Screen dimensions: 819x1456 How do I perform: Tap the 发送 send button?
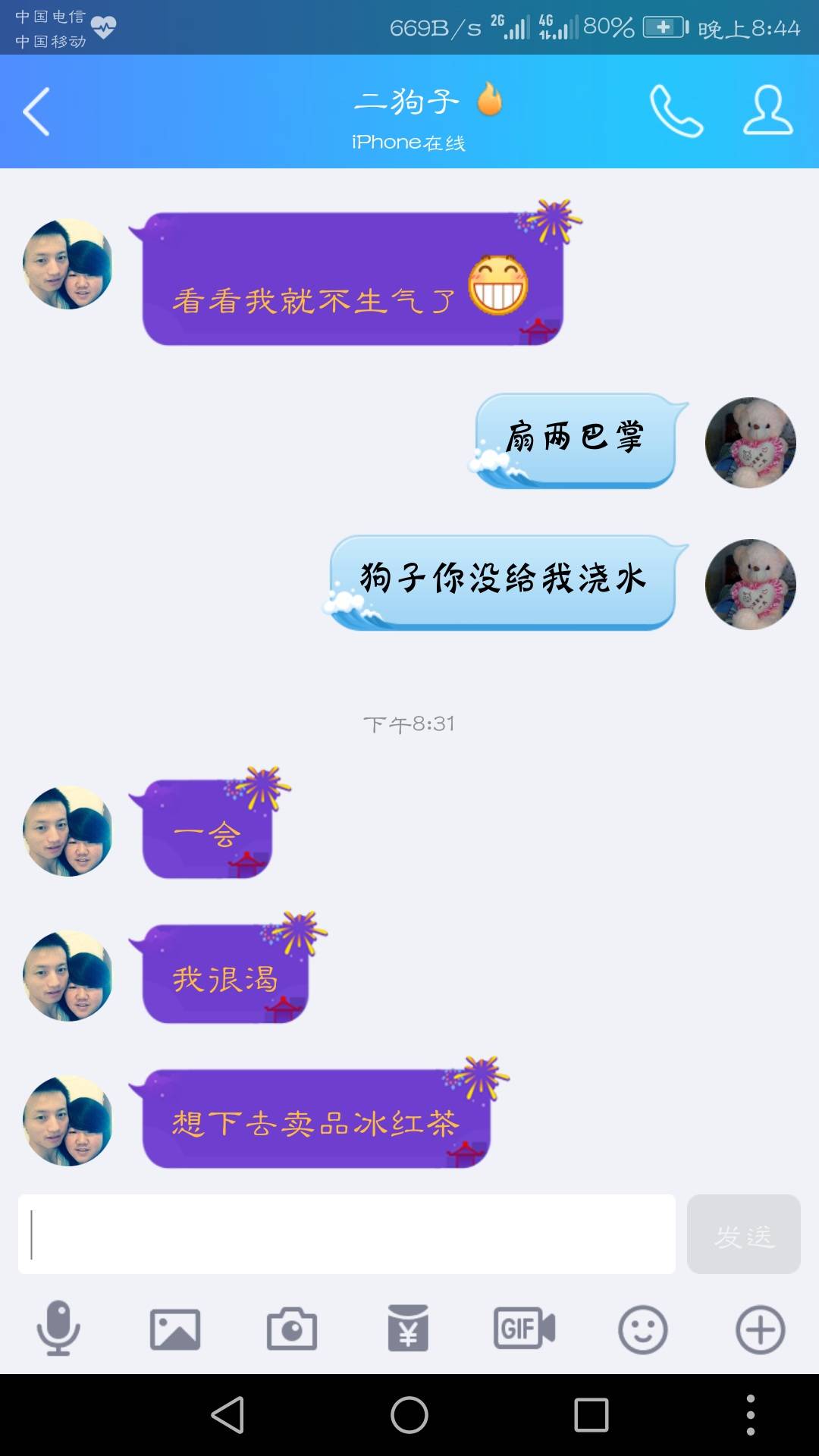coord(743,1234)
